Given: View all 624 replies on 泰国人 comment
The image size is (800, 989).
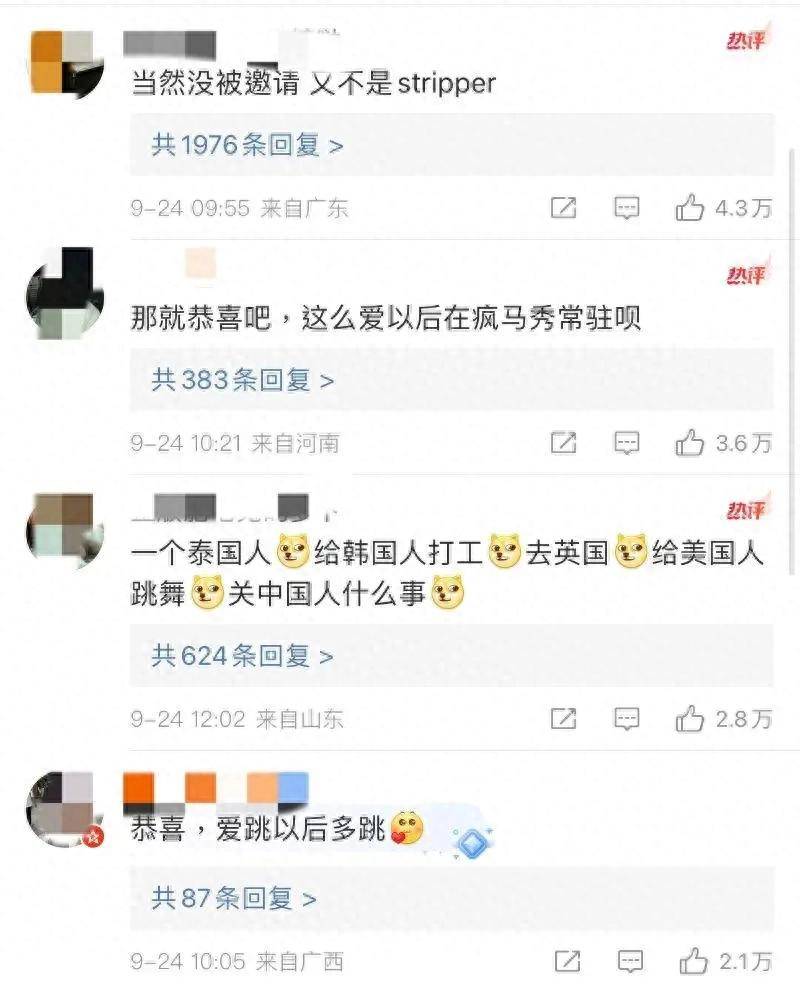Looking at the screenshot, I should click(x=242, y=656).
